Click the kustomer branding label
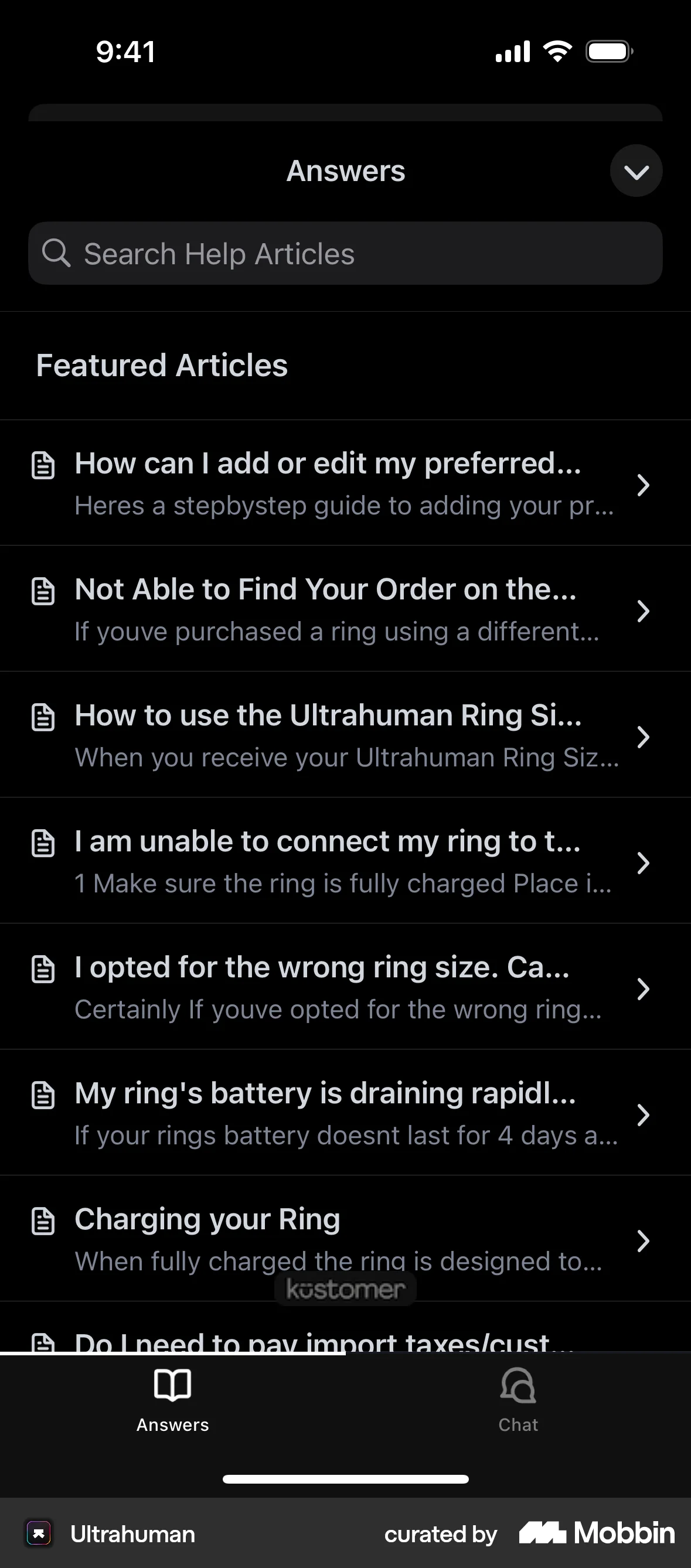This screenshot has height=1568, width=691. click(x=345, y=1289)
